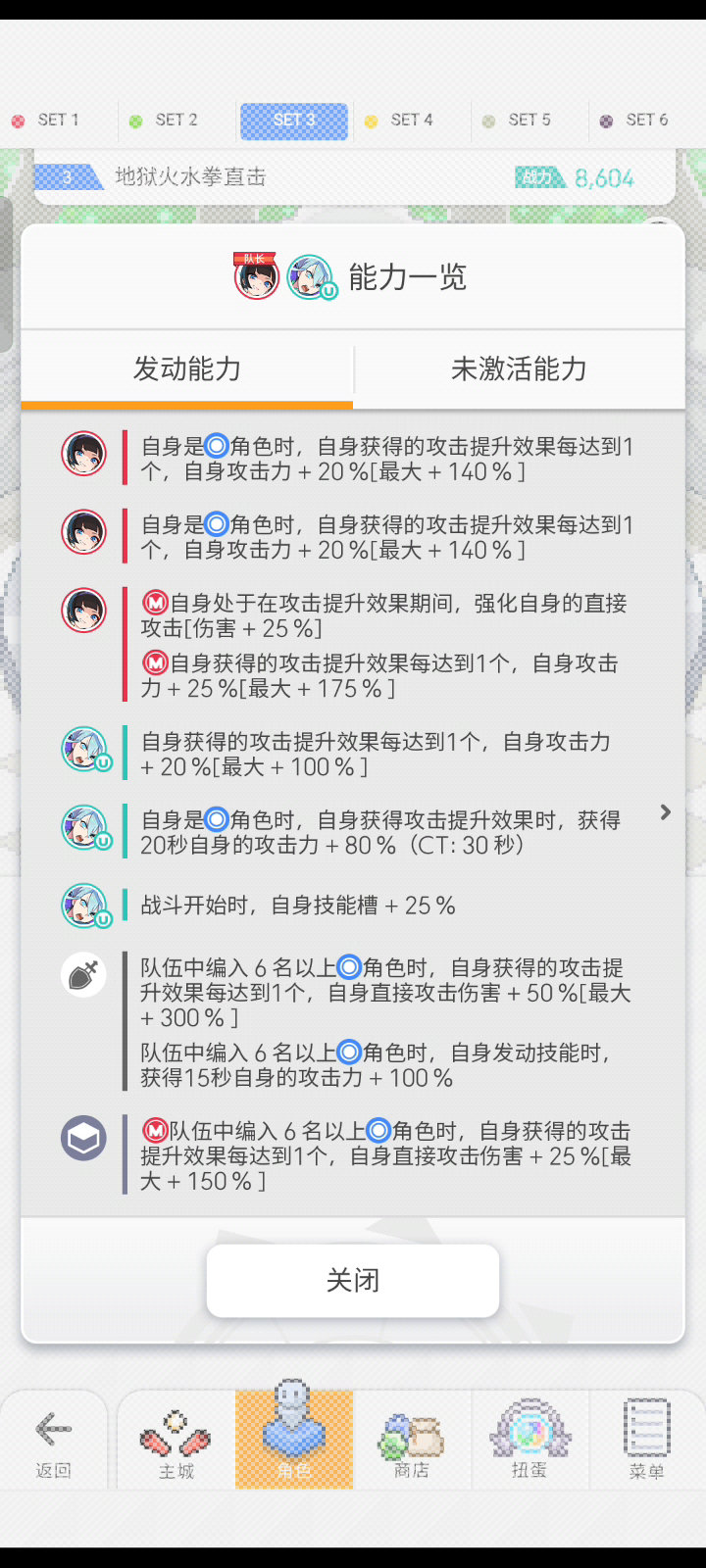Close the ability list with 关闭
The height and width of the screenshot is (1568, 706).
point(353,1280)
